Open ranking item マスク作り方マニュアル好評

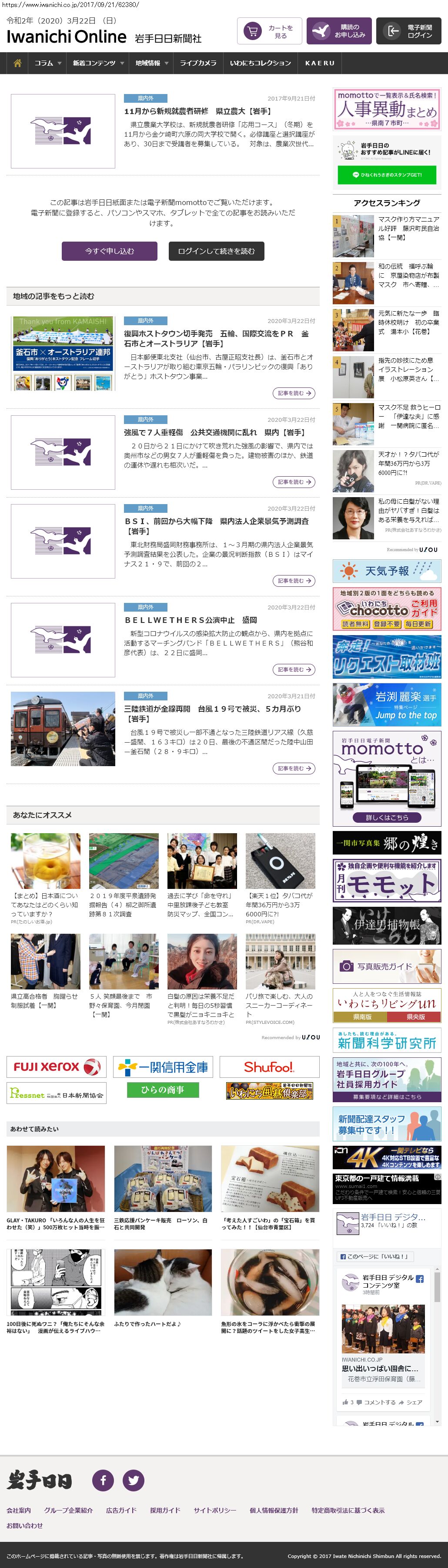point(408,228)
